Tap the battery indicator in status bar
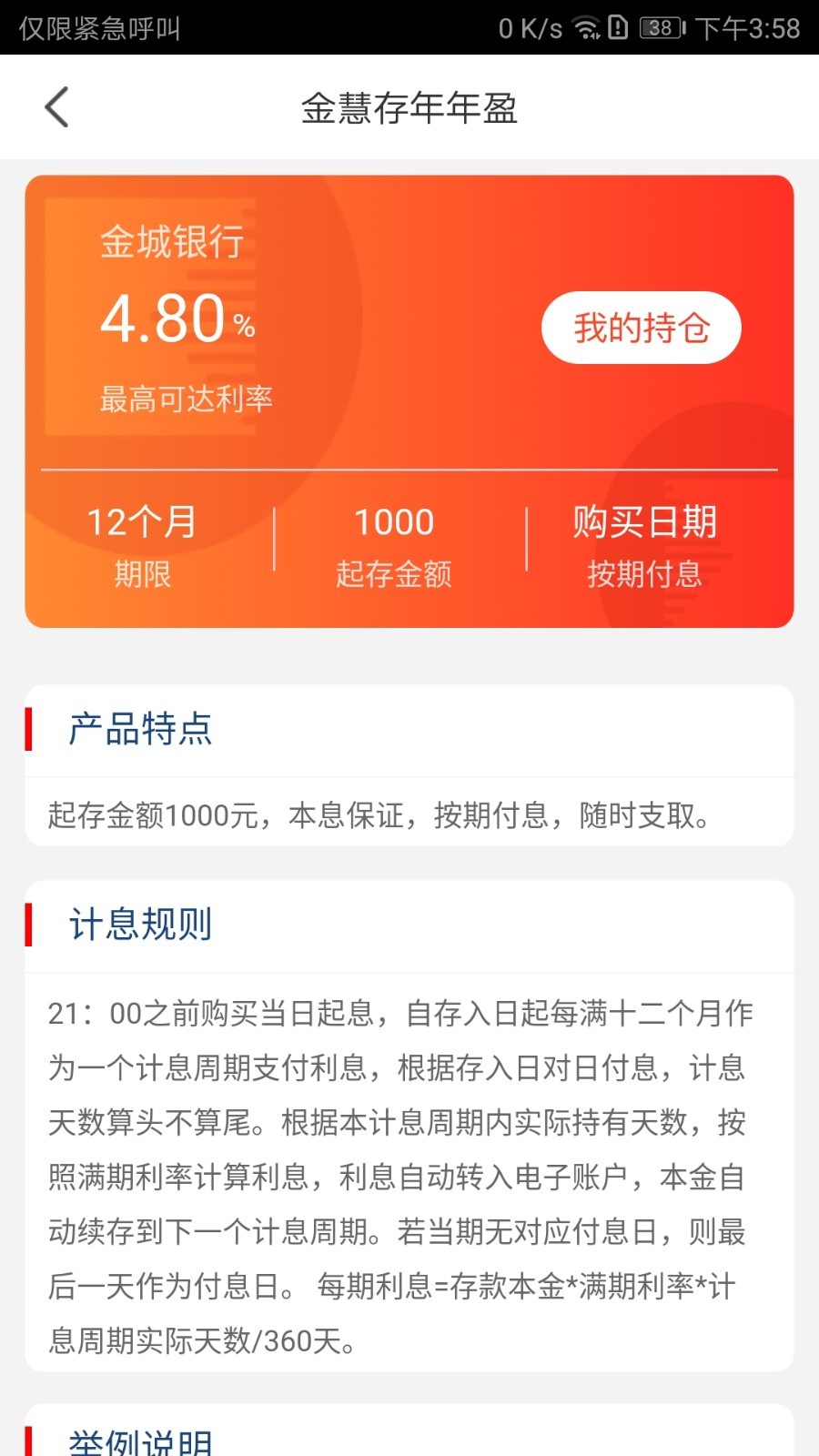This screenshot has height=1456, width=819. click(660, 27)
